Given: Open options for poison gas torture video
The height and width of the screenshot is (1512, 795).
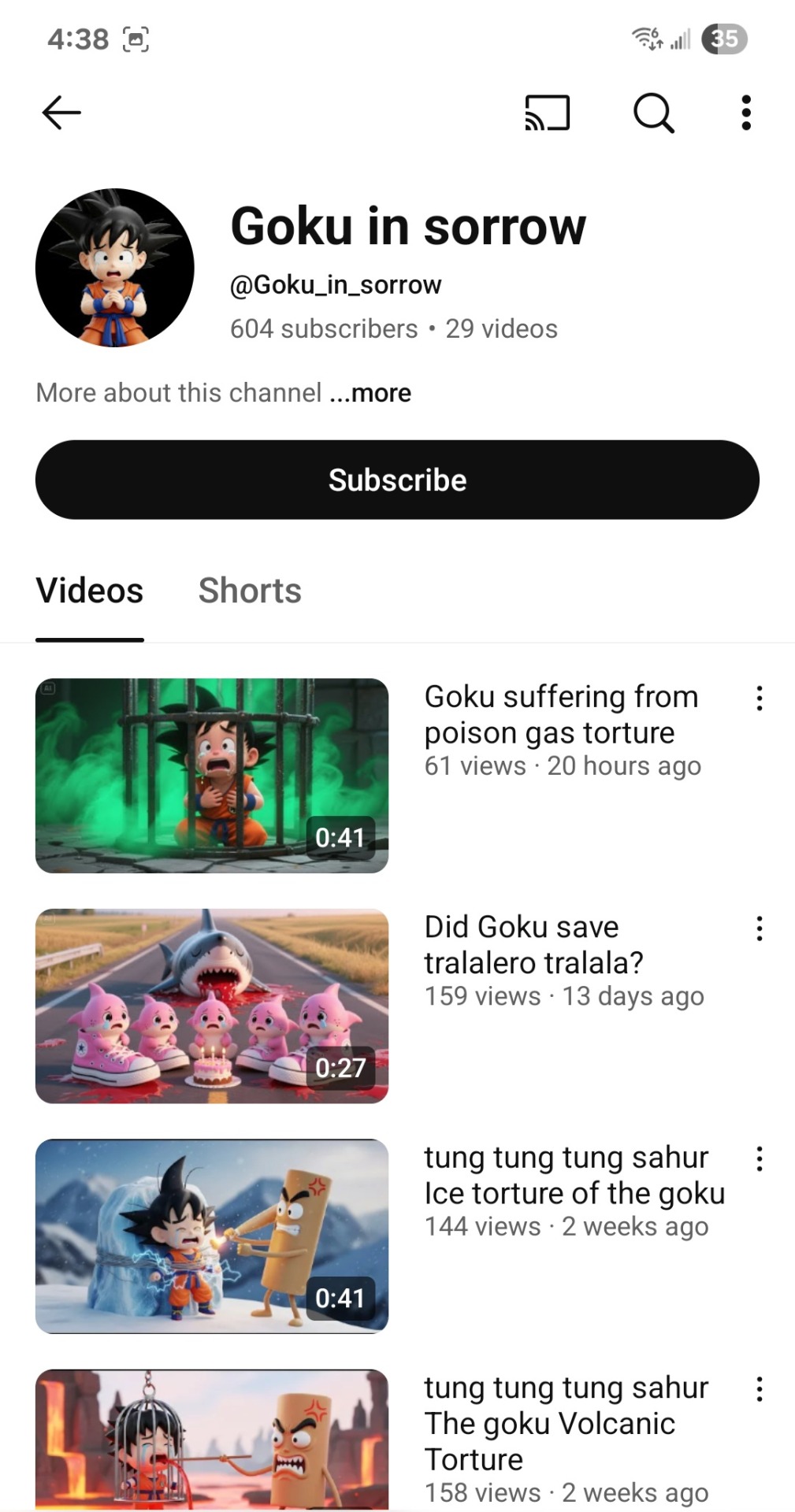Looking at the screenshot, I should [759, 698].
